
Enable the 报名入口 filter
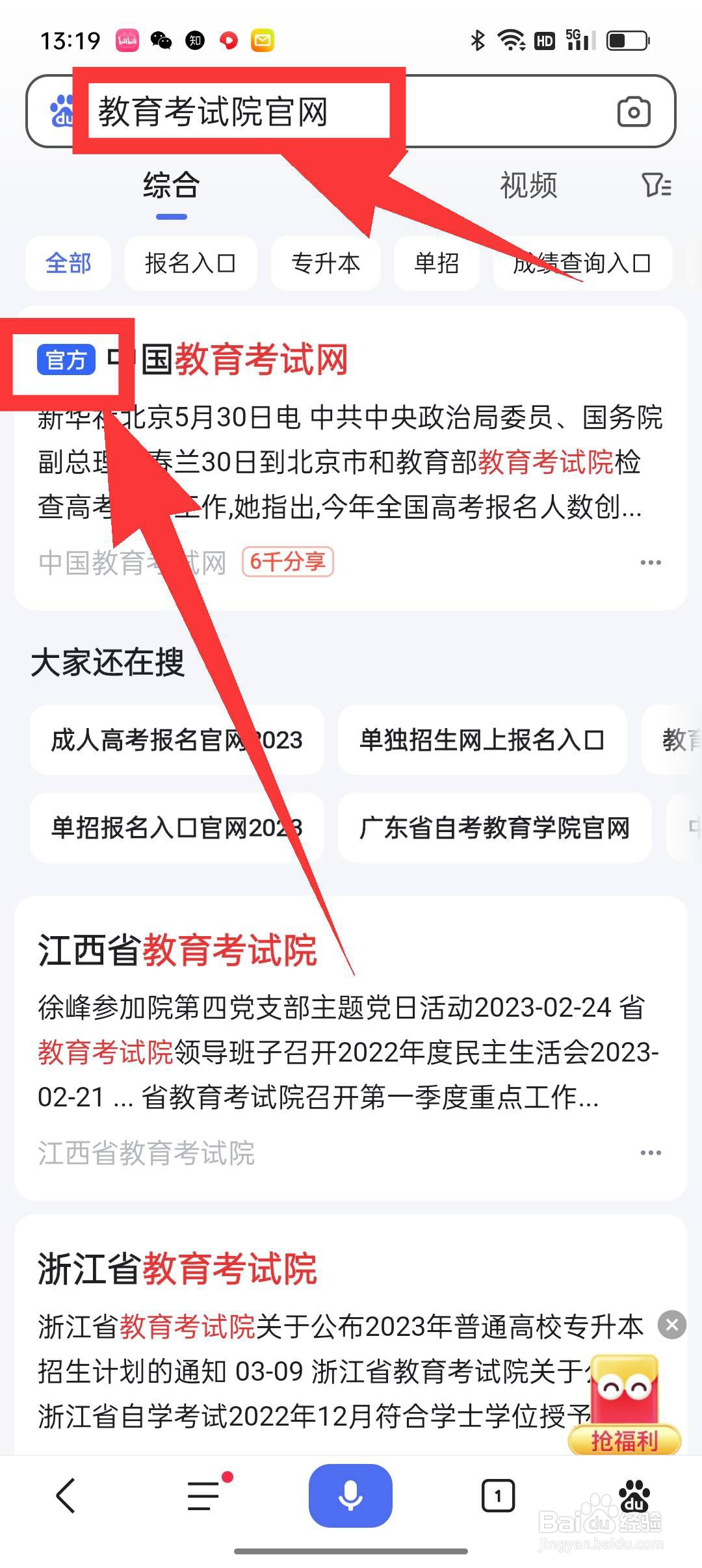click(190, 263)
